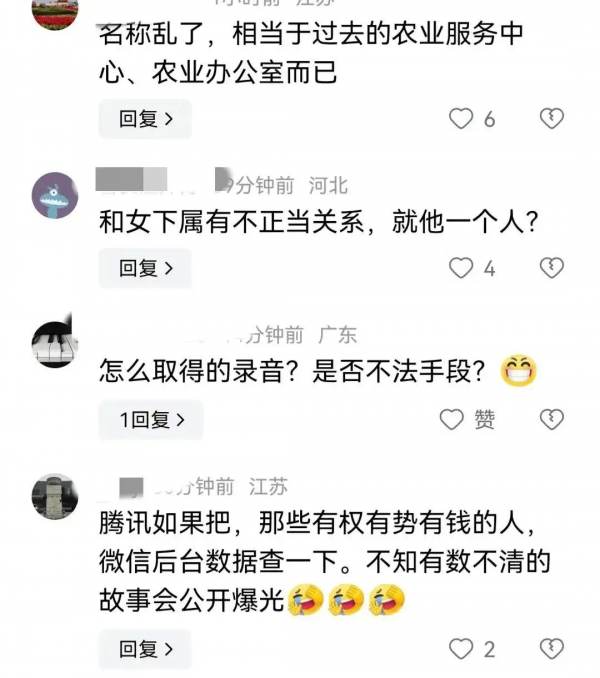The width and height of the screenshot is (600, 678).
Task: Dislike the 和女下属有不正当关系 comment
Action: (552, 268)
